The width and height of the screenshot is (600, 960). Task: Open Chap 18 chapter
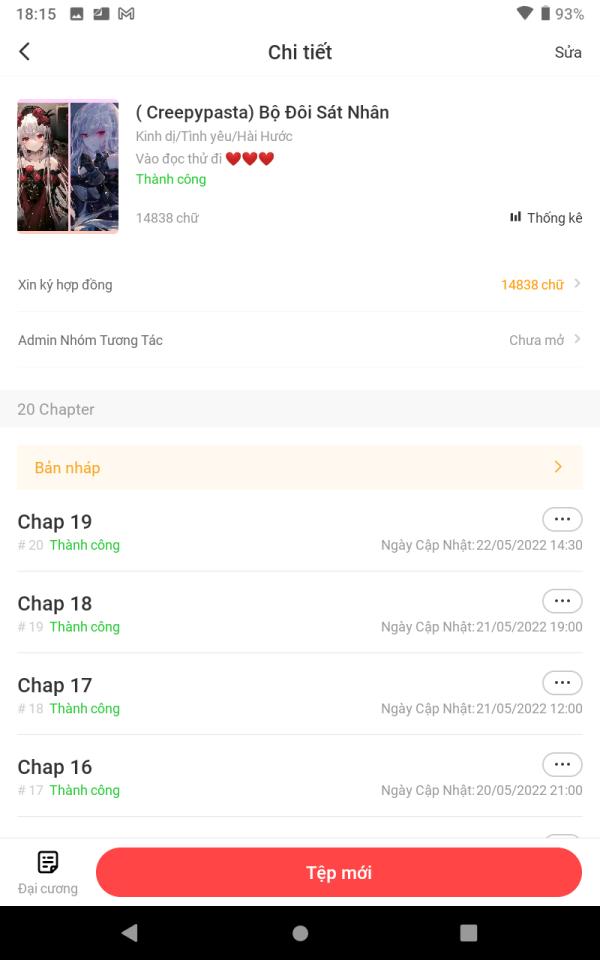(200, 612)
